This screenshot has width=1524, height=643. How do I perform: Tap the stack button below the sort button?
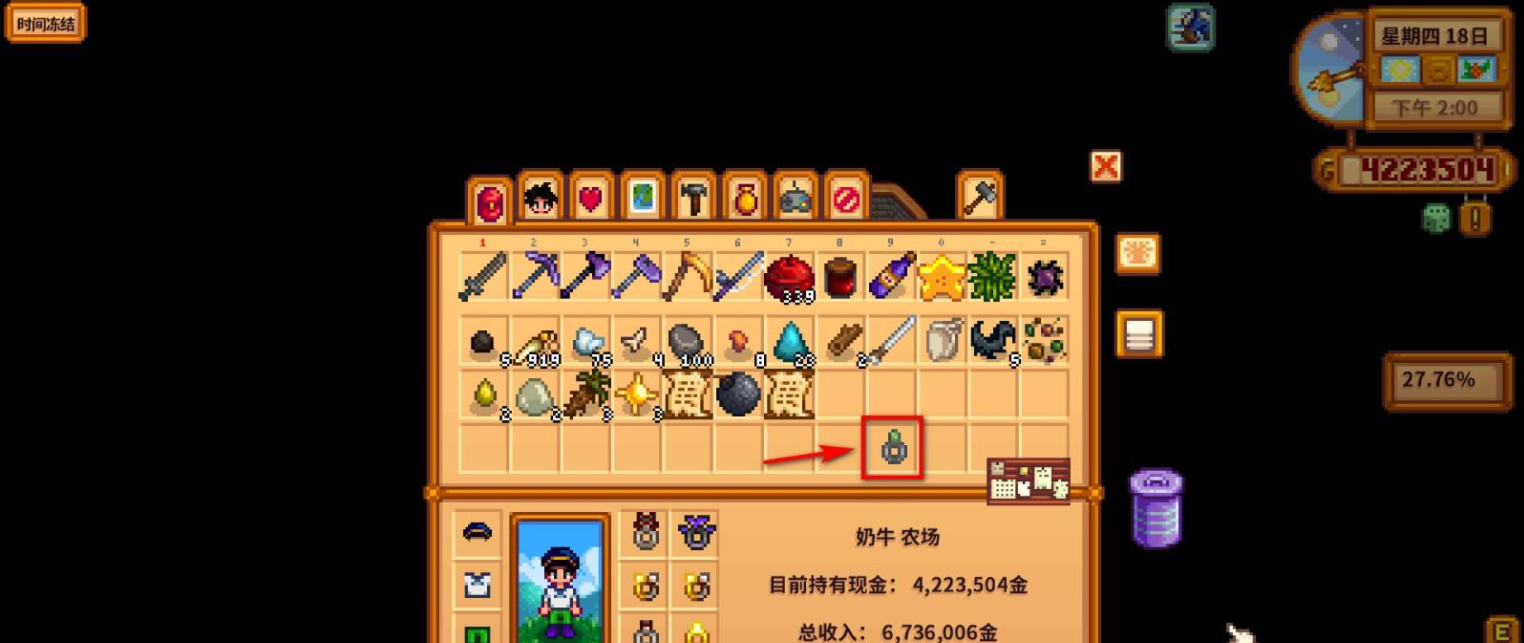1139,334
